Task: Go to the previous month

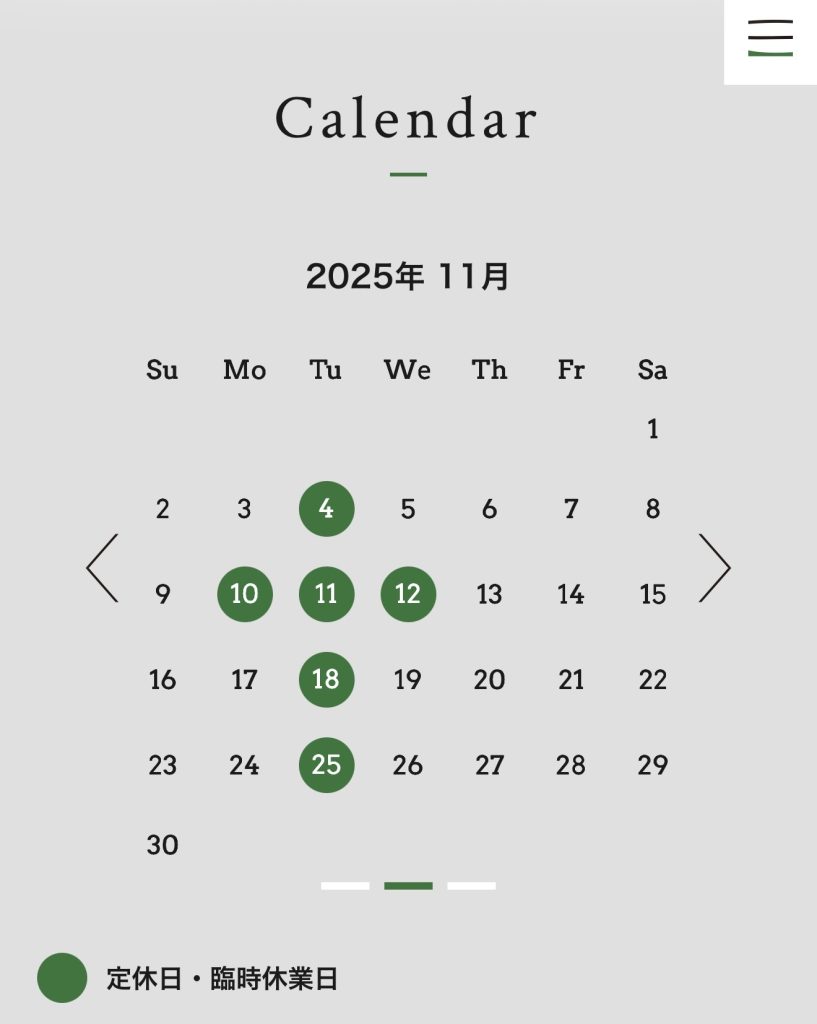Action: (103, 568)
